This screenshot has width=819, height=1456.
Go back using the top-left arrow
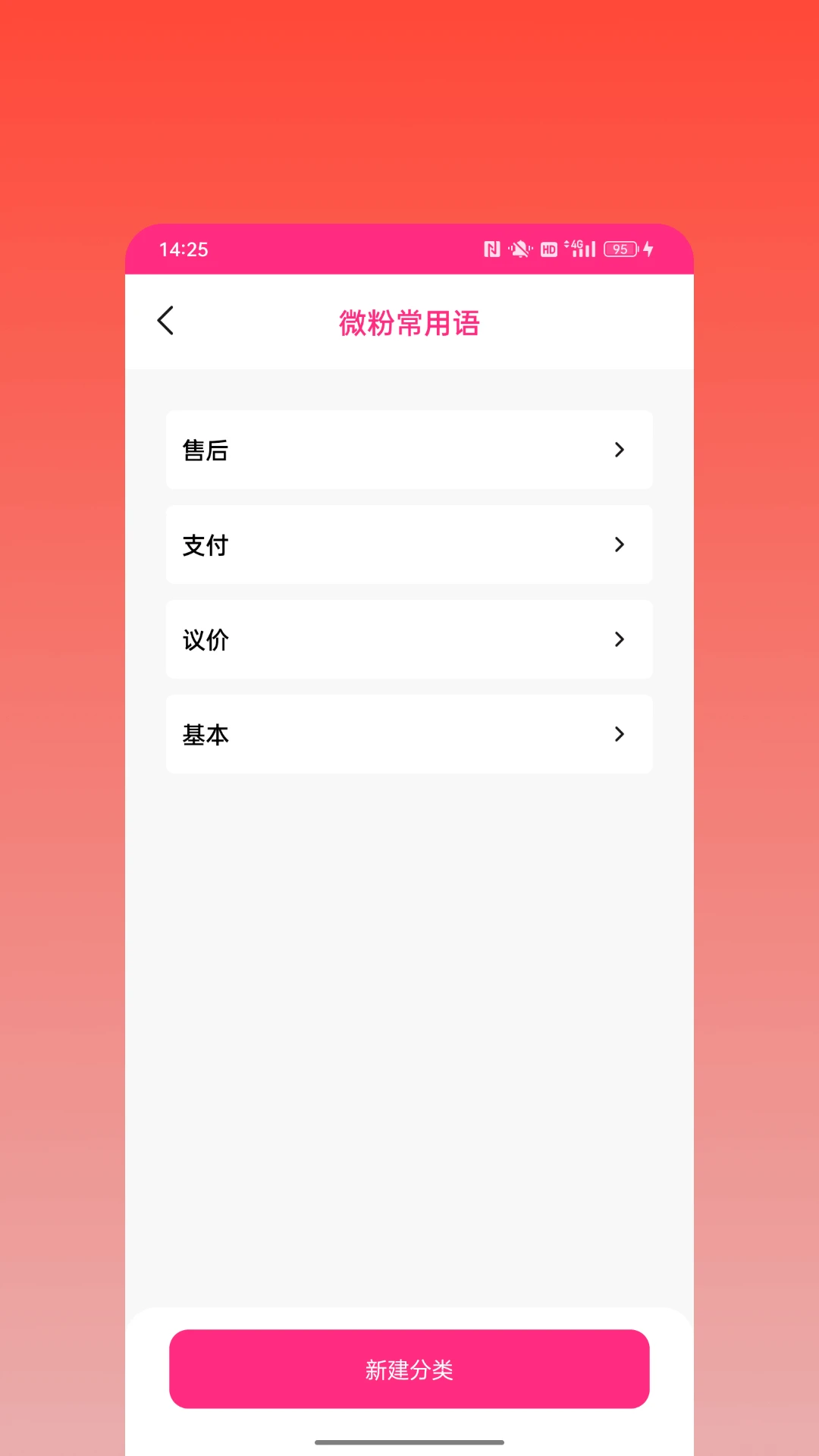(x=165, y=321)
